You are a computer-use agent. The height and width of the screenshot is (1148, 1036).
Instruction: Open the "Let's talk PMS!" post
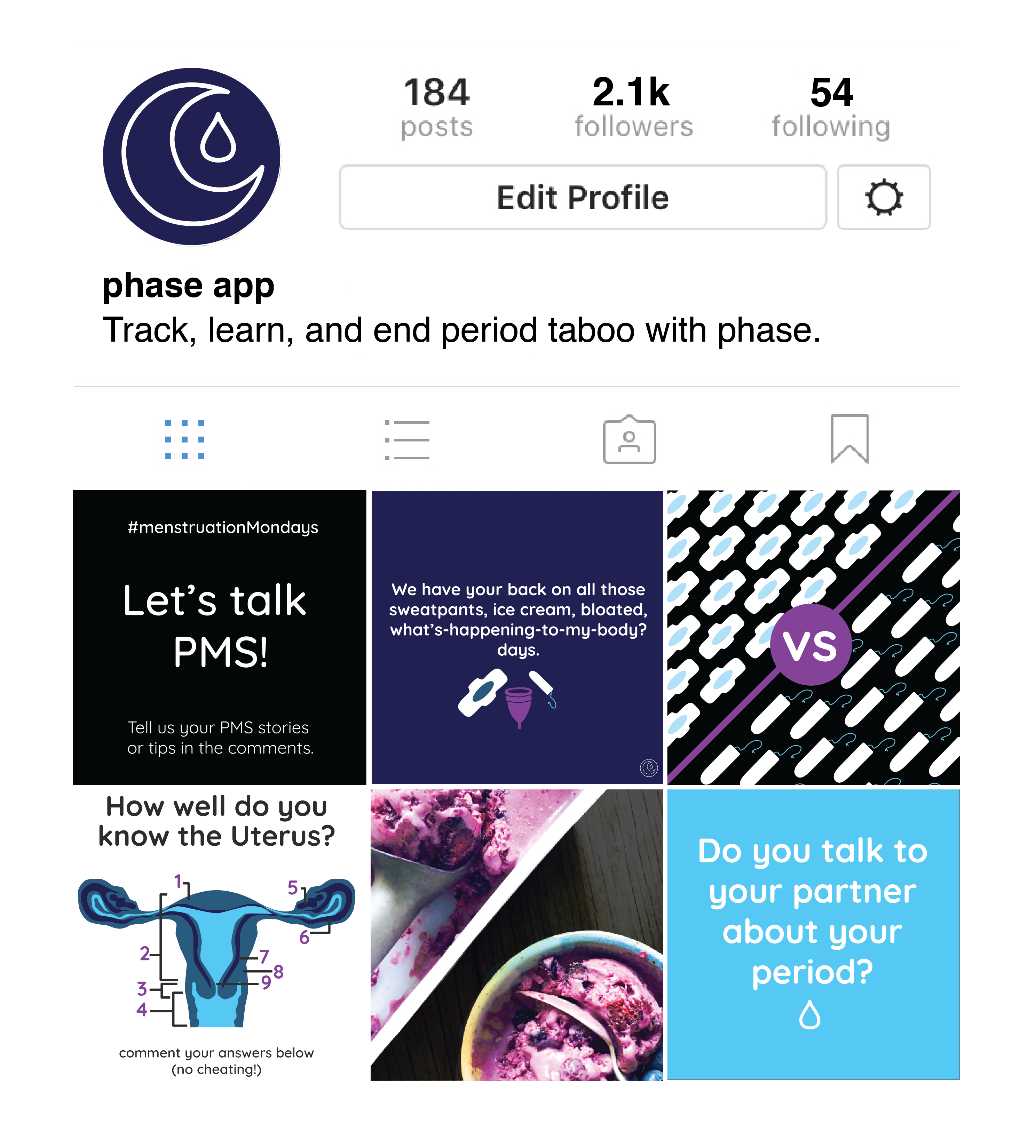click(220, 637)
